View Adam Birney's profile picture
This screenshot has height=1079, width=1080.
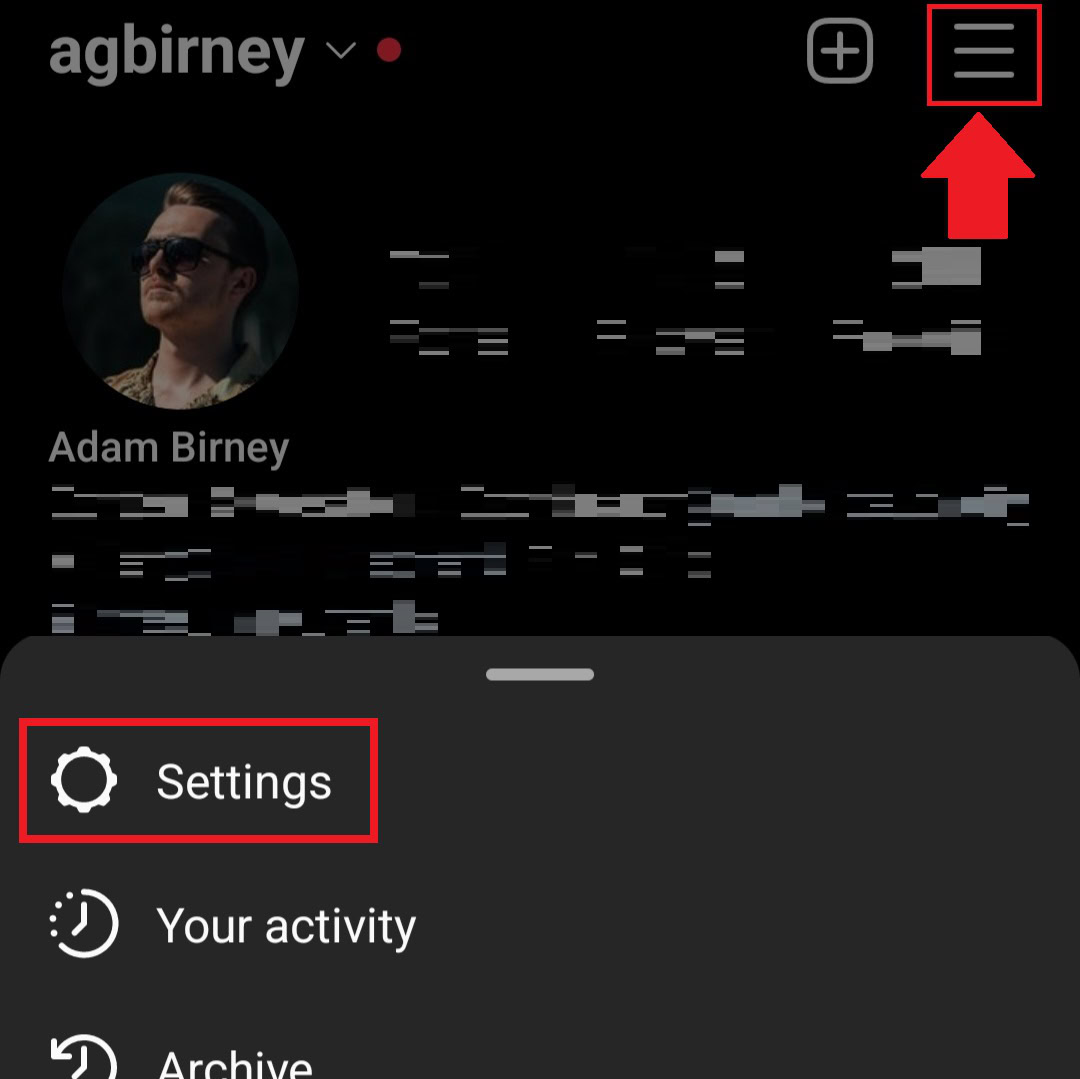(180, 292)
